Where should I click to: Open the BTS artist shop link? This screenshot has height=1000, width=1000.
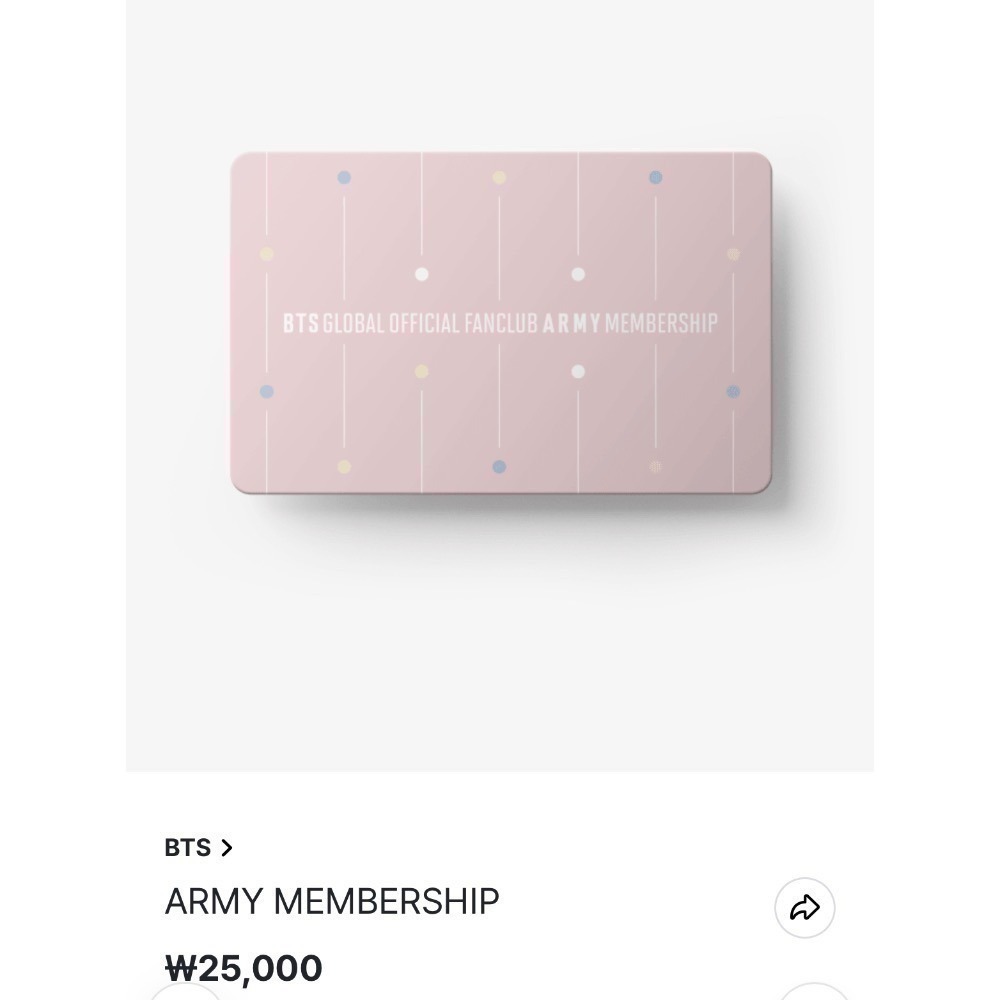click(x=198, y=848)
